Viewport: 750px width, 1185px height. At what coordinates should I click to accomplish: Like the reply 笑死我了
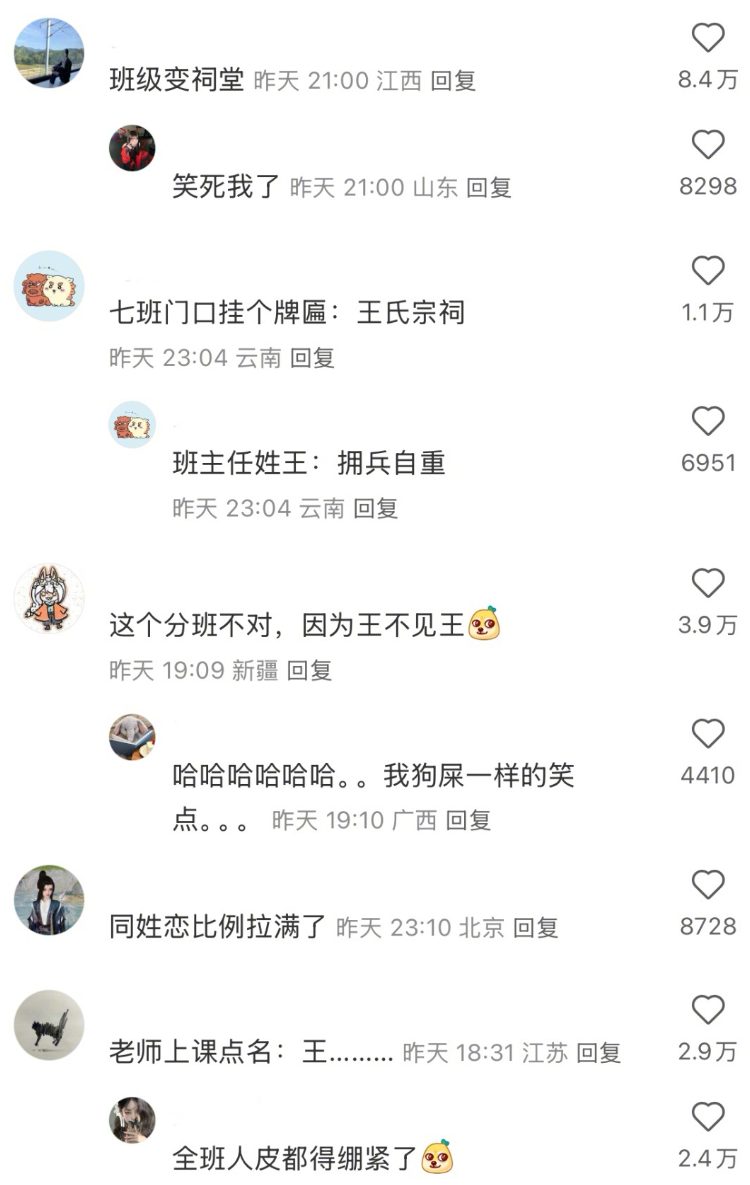pyautogui.click(x=708, y=146)
